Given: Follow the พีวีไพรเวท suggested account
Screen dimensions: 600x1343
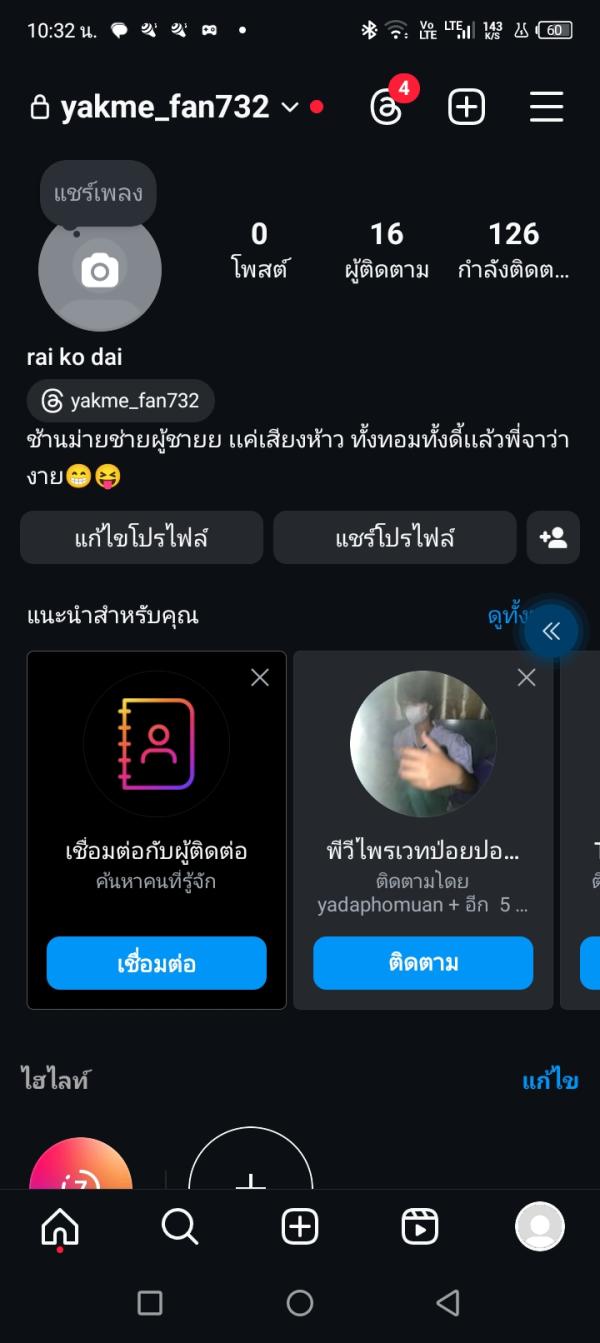Looking at the screenshot, I should click(423, 963).
